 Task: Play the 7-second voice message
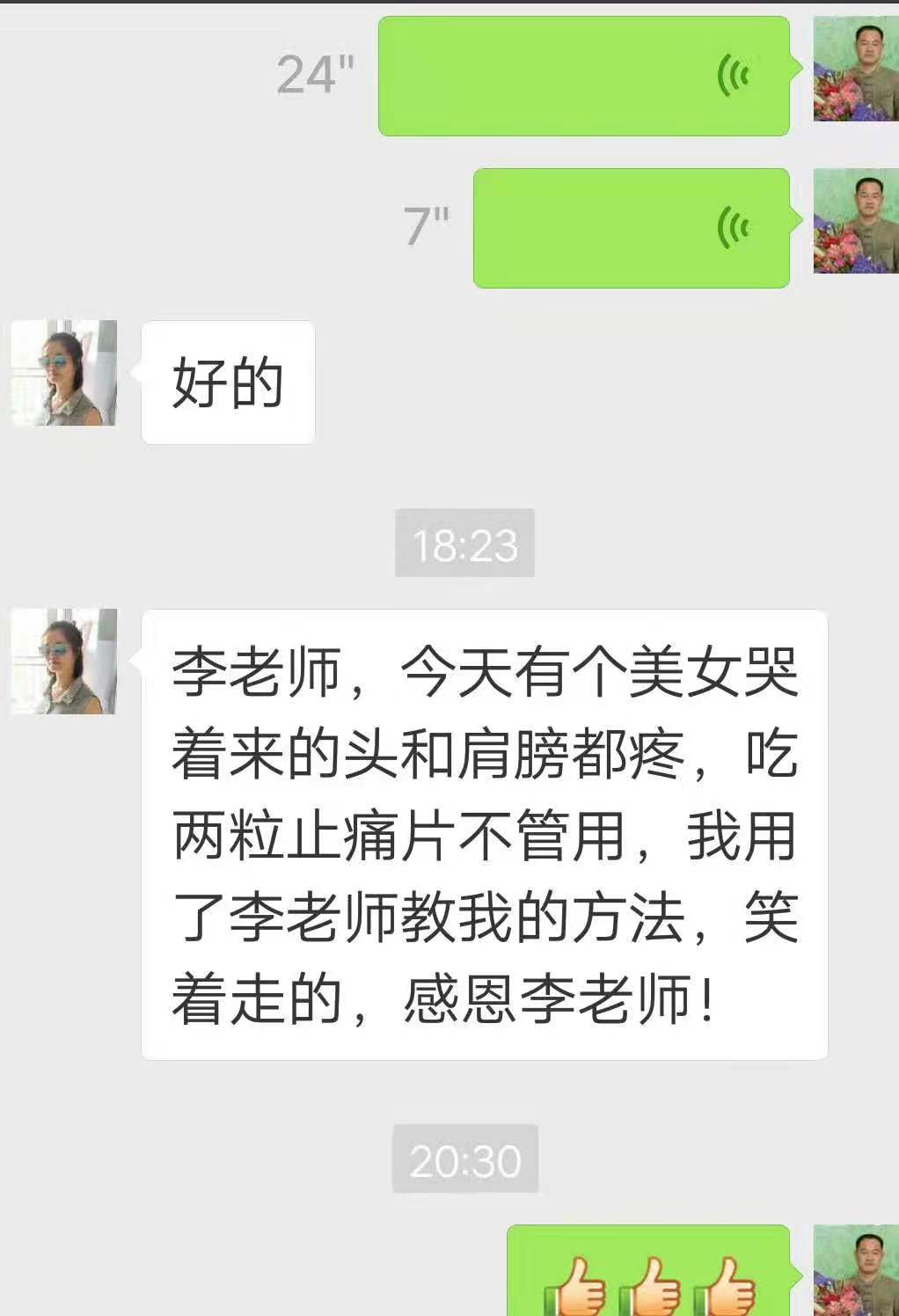pyautogui.click(x=631, y=229)
